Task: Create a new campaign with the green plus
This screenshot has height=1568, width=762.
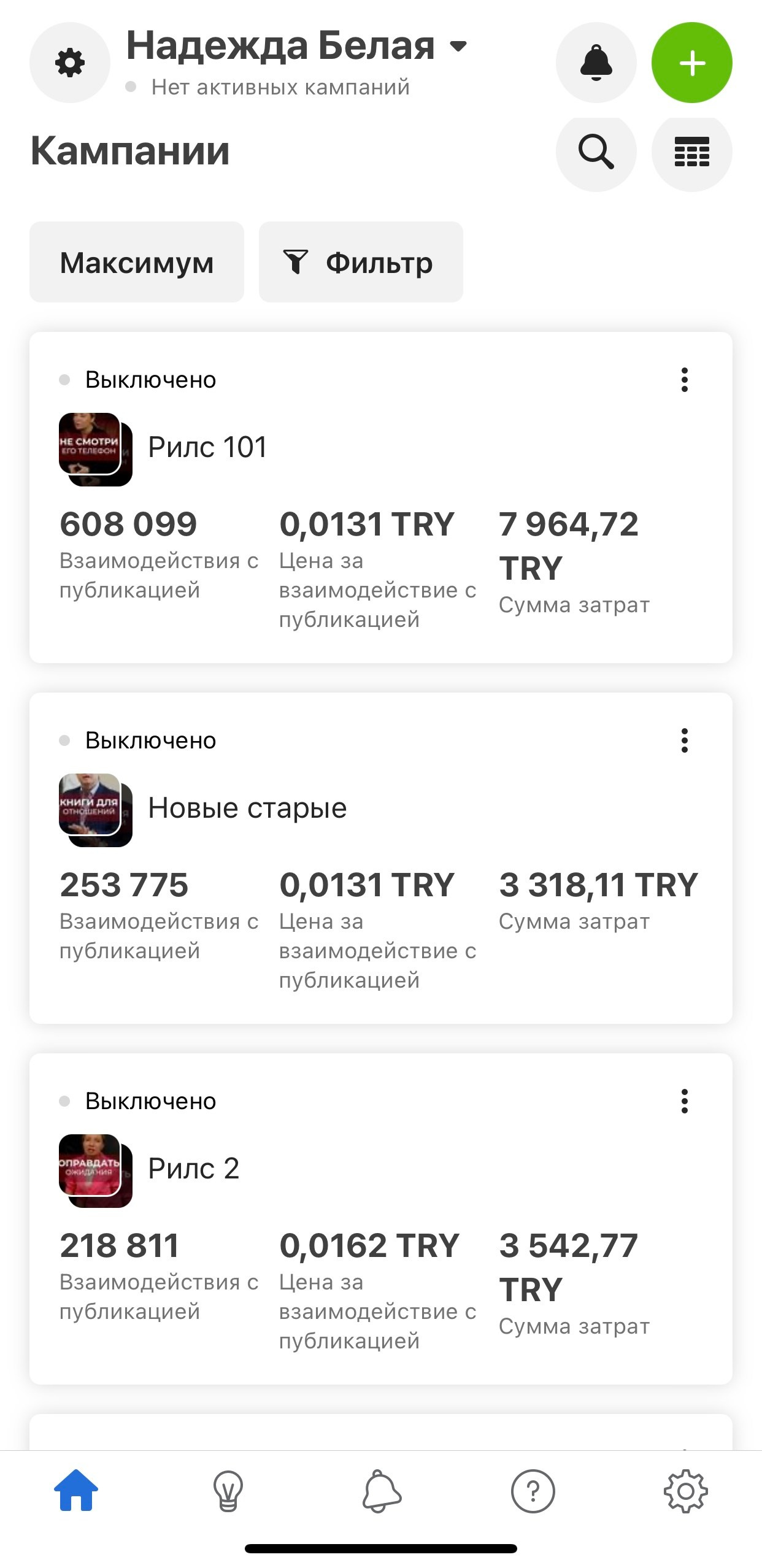Action: tap(691, 63)
